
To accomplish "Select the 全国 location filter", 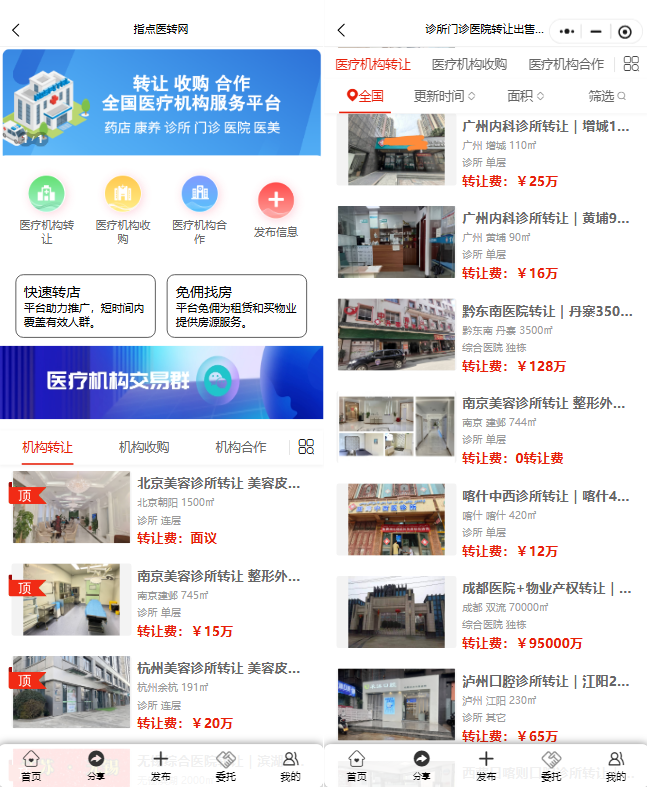I will (x=365, y=96).
